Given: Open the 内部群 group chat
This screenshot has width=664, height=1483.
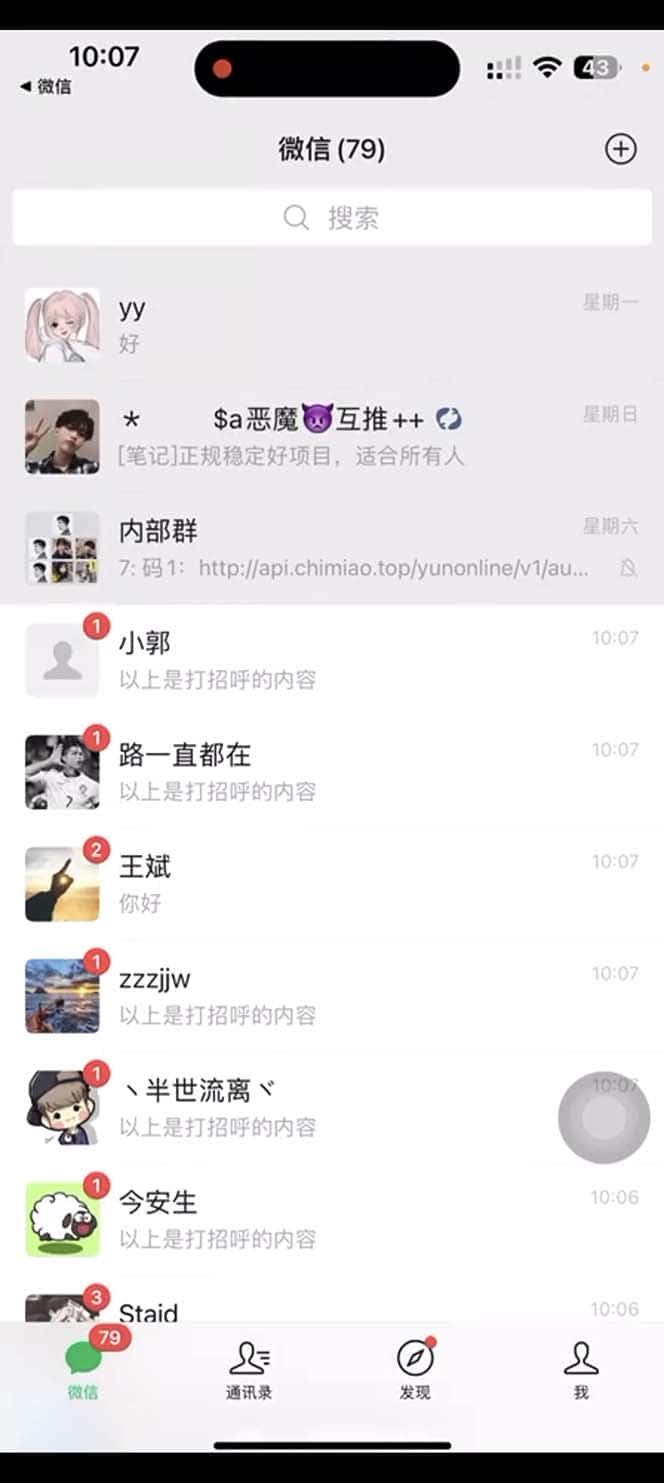Looking at the screenshot, I should click(330, 548).
